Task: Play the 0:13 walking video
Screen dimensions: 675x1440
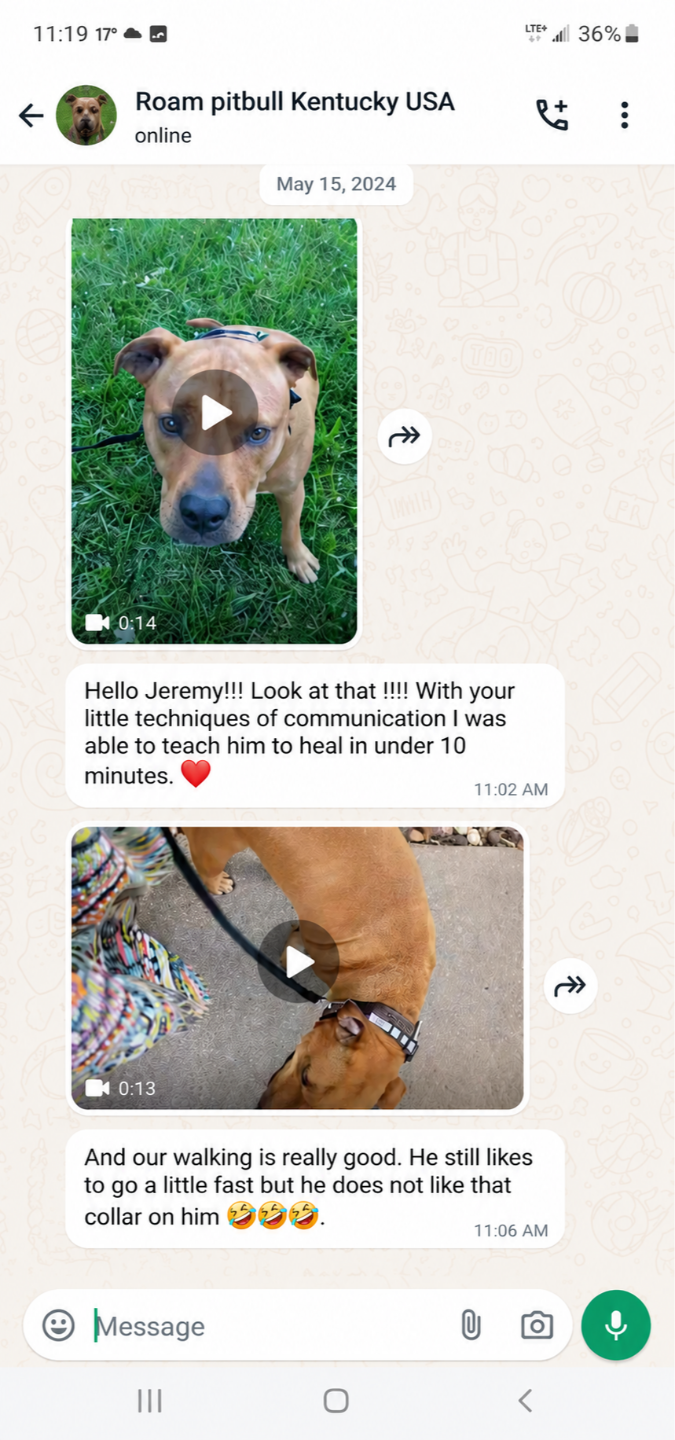Action: [298, 961]
